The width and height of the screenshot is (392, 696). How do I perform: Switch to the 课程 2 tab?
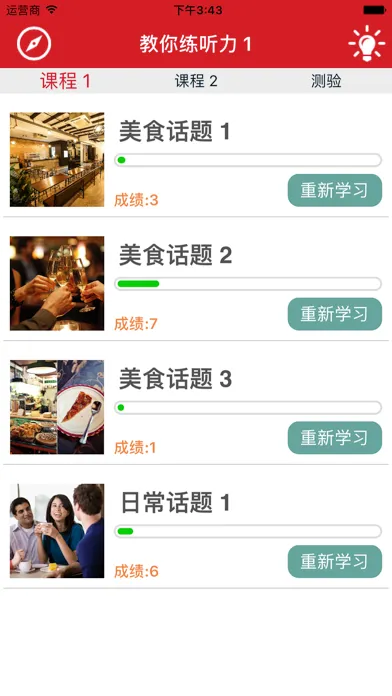(x=196, y=81)
